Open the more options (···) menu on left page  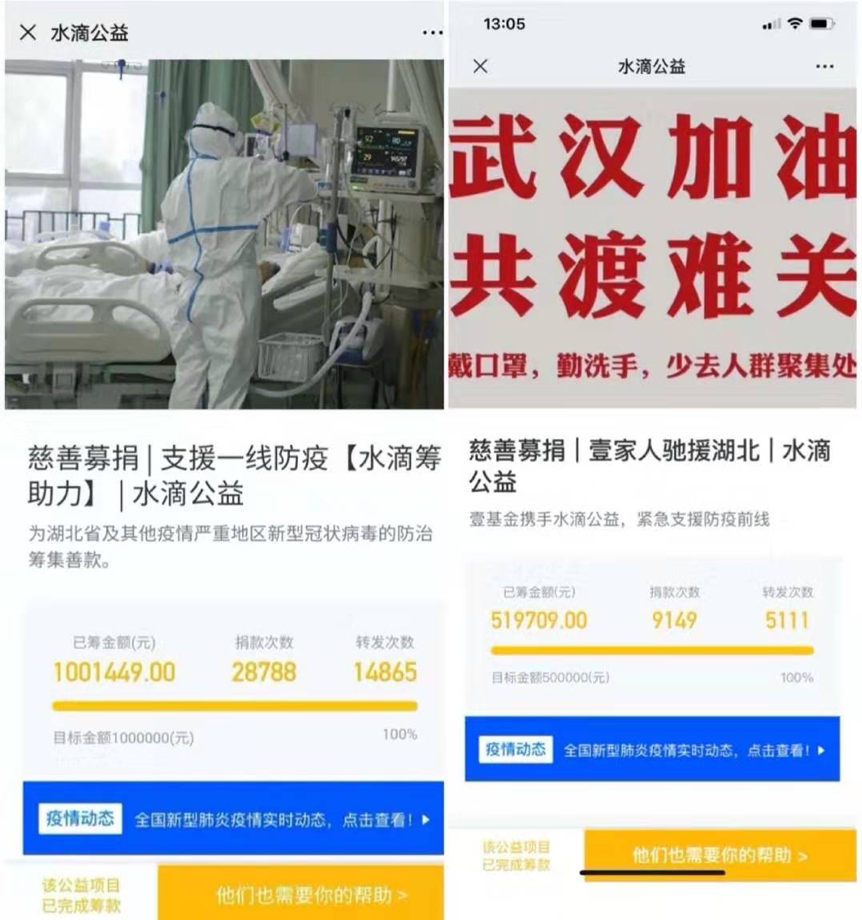[x=431, y=33]
